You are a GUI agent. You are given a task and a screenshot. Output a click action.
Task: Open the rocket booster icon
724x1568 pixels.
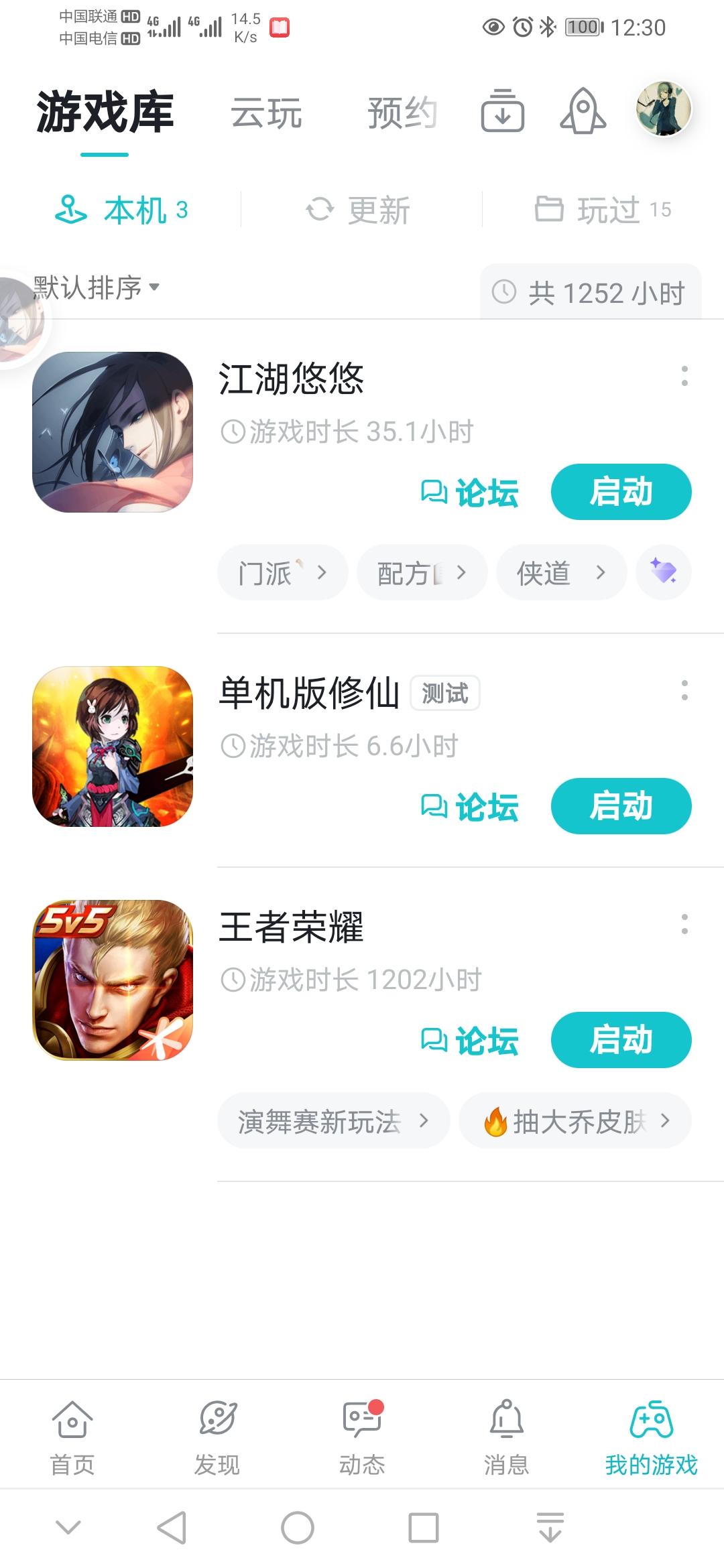click(x=583, y=111)
